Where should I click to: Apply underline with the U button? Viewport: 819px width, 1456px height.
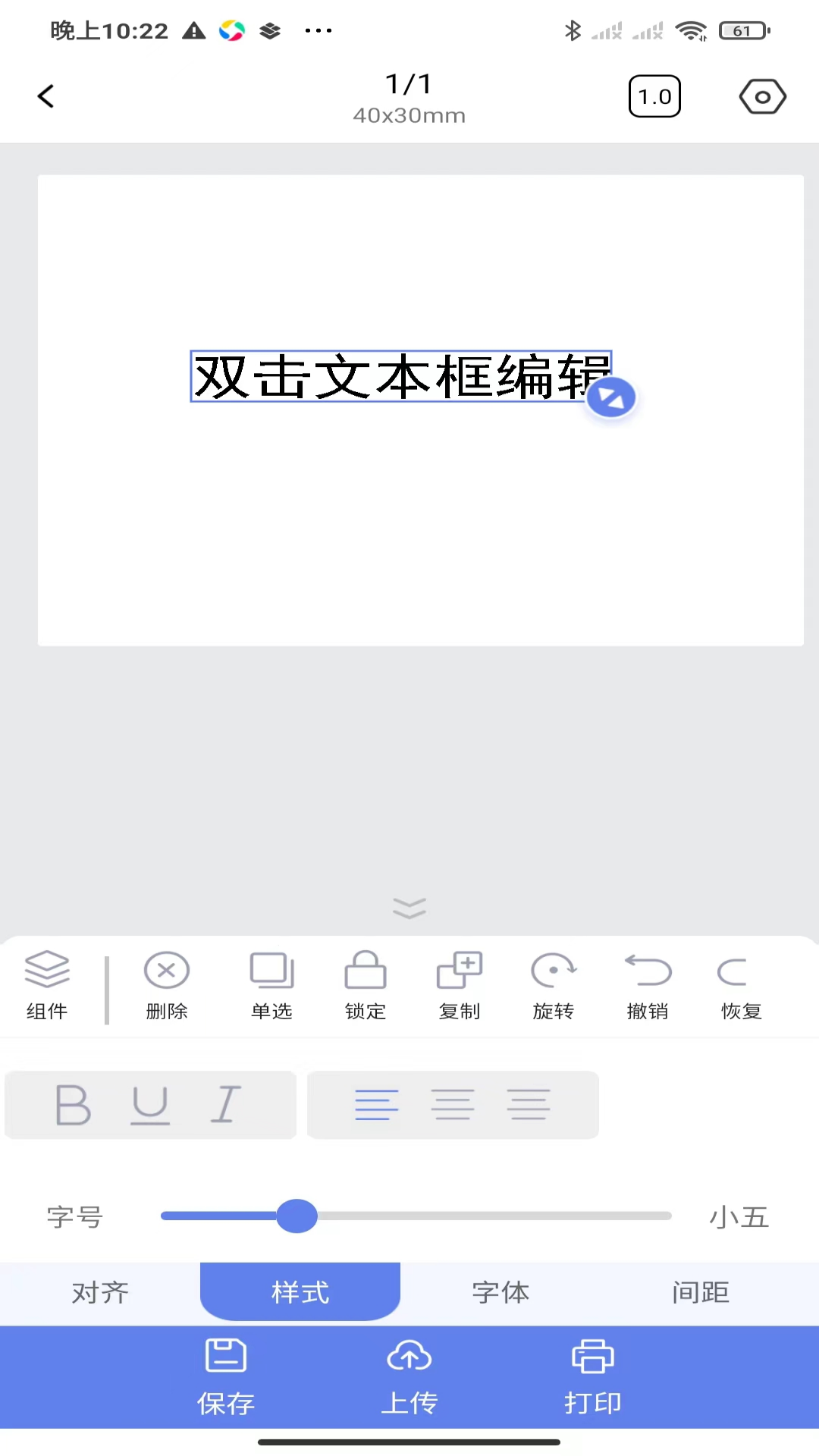coord(150,1104)
